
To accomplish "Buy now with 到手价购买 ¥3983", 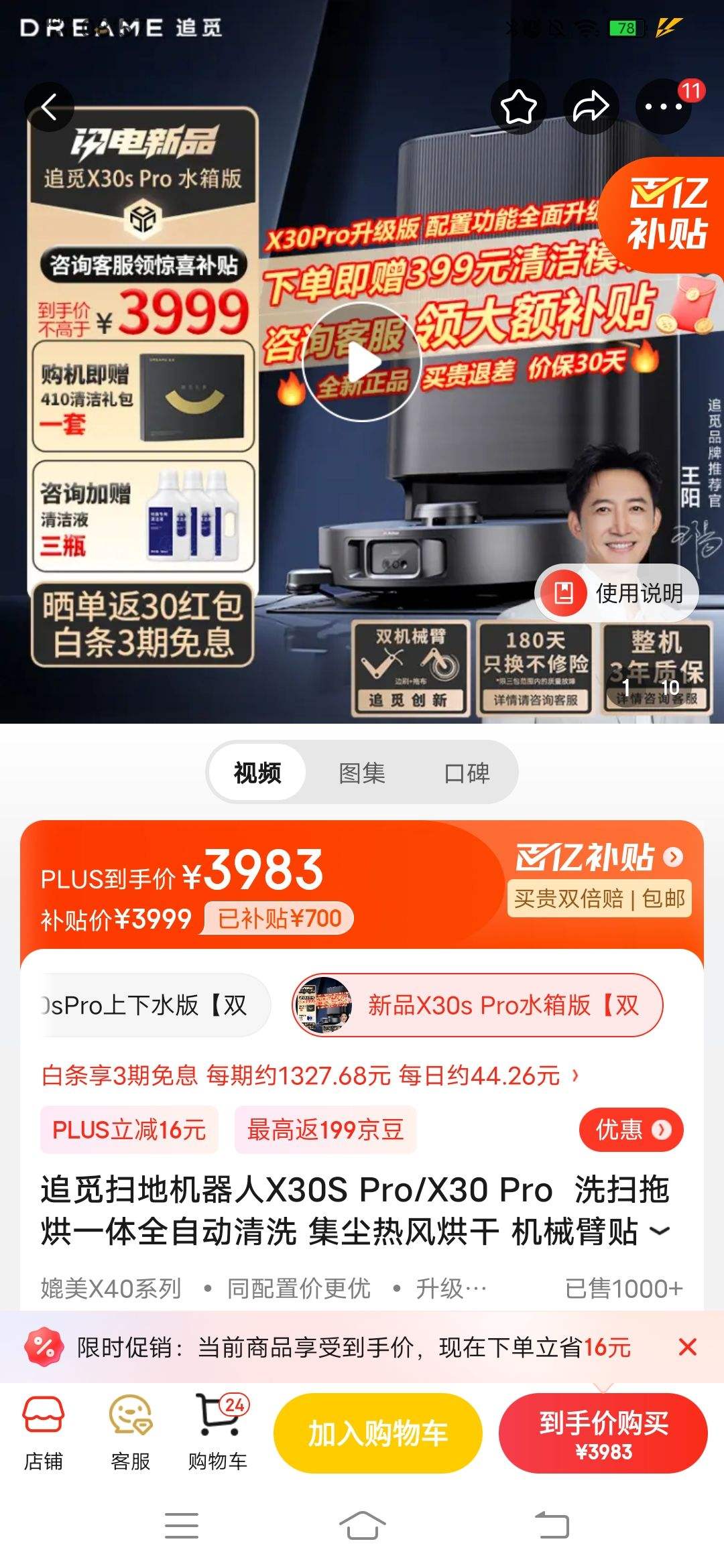I will pos(603,1433).
